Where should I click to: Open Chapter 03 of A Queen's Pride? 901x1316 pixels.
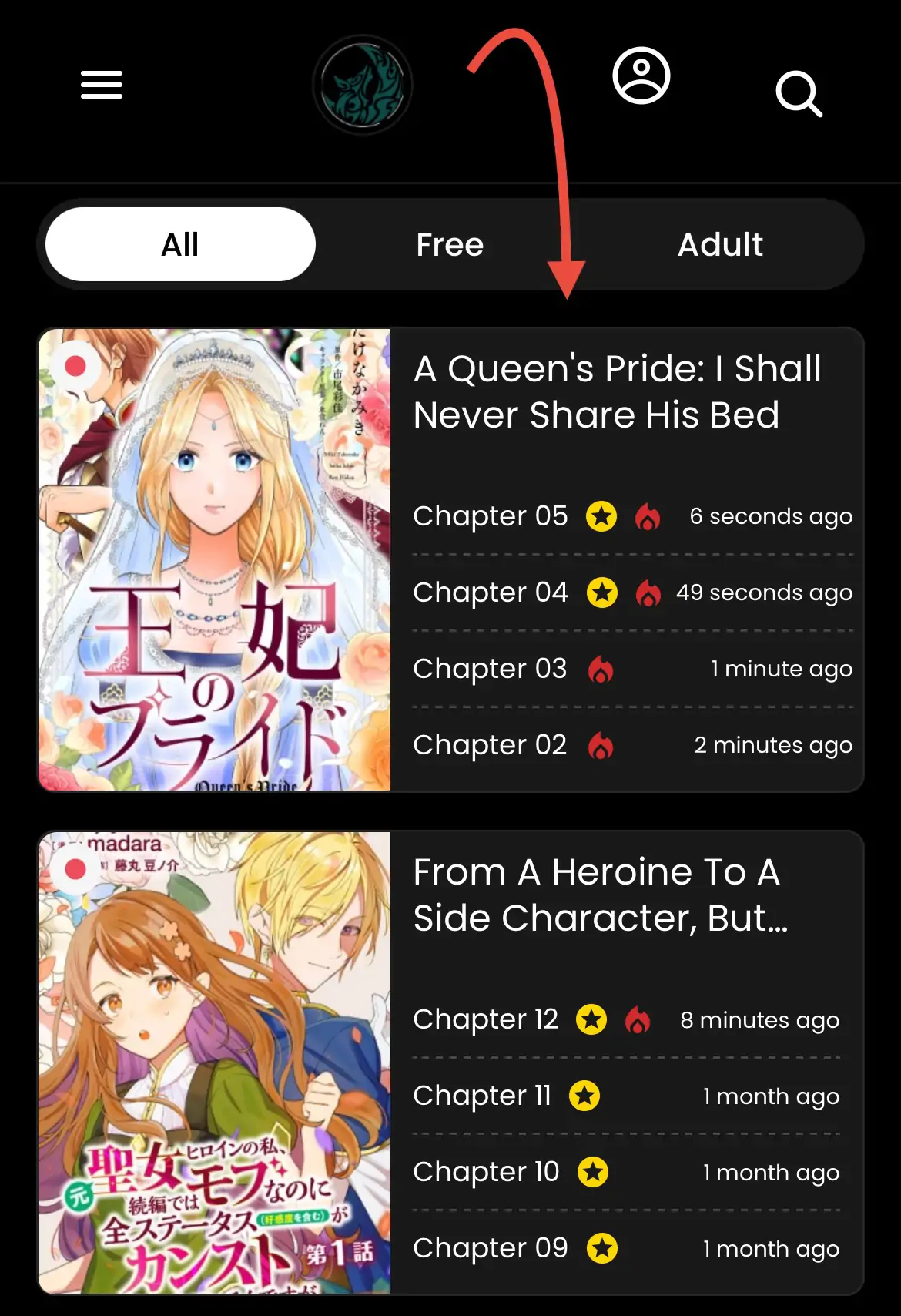coord(490,669)
